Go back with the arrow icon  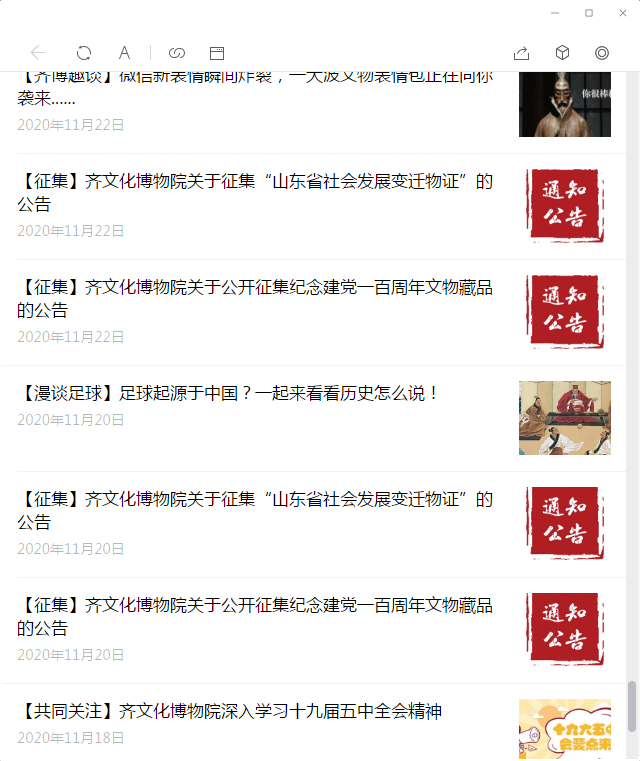coord(39,53)
